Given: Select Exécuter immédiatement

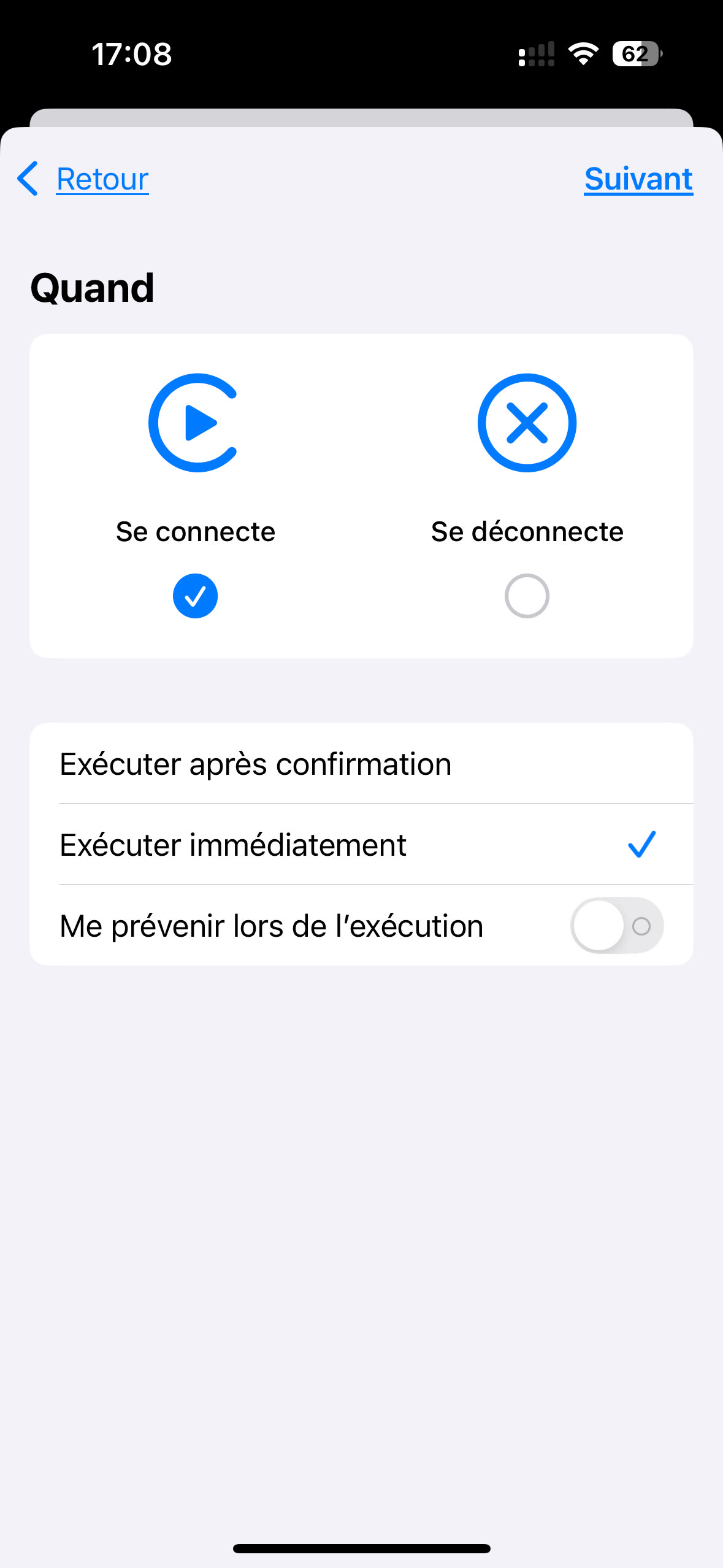Looking at the screenshot, I should click(x=361, y=845).
